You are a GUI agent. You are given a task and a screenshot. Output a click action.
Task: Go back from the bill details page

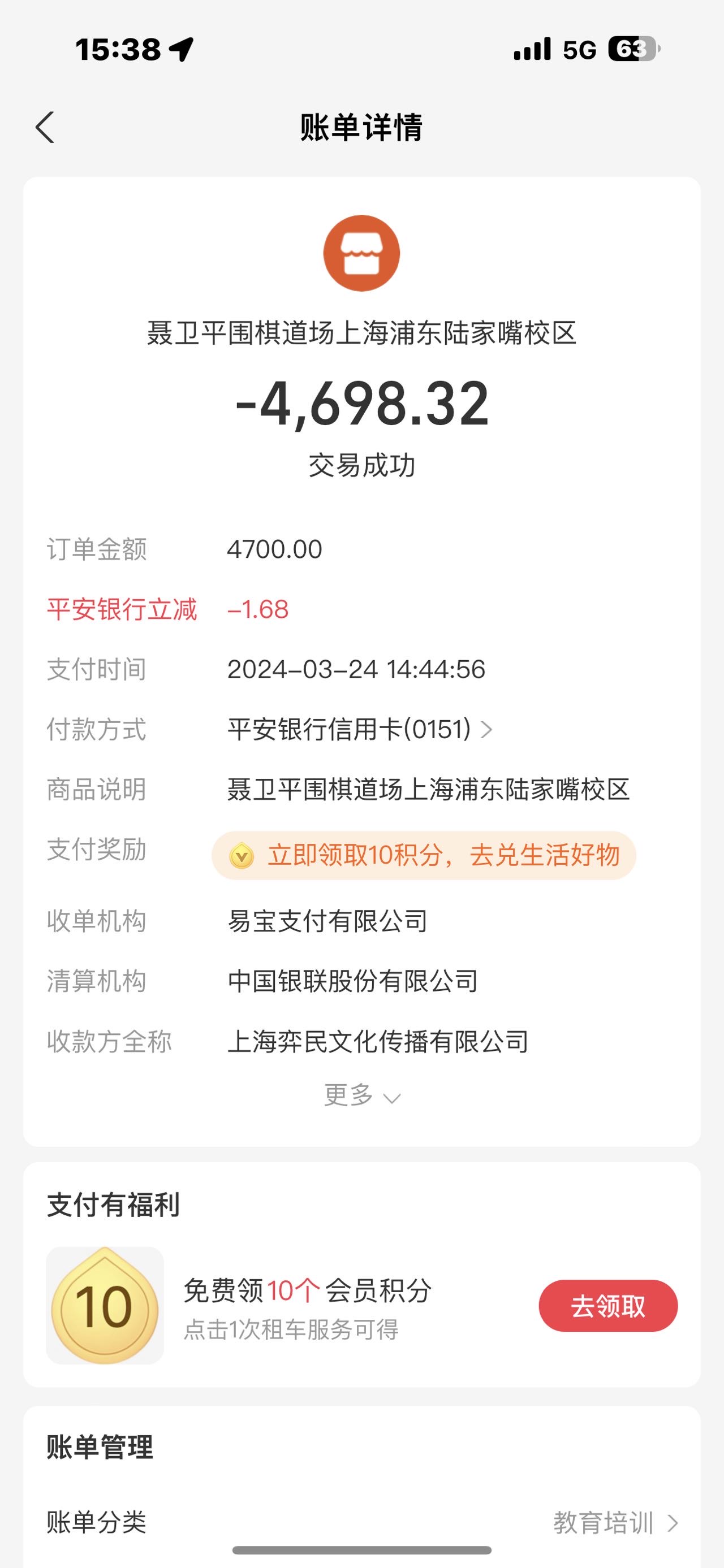point(45,127)
